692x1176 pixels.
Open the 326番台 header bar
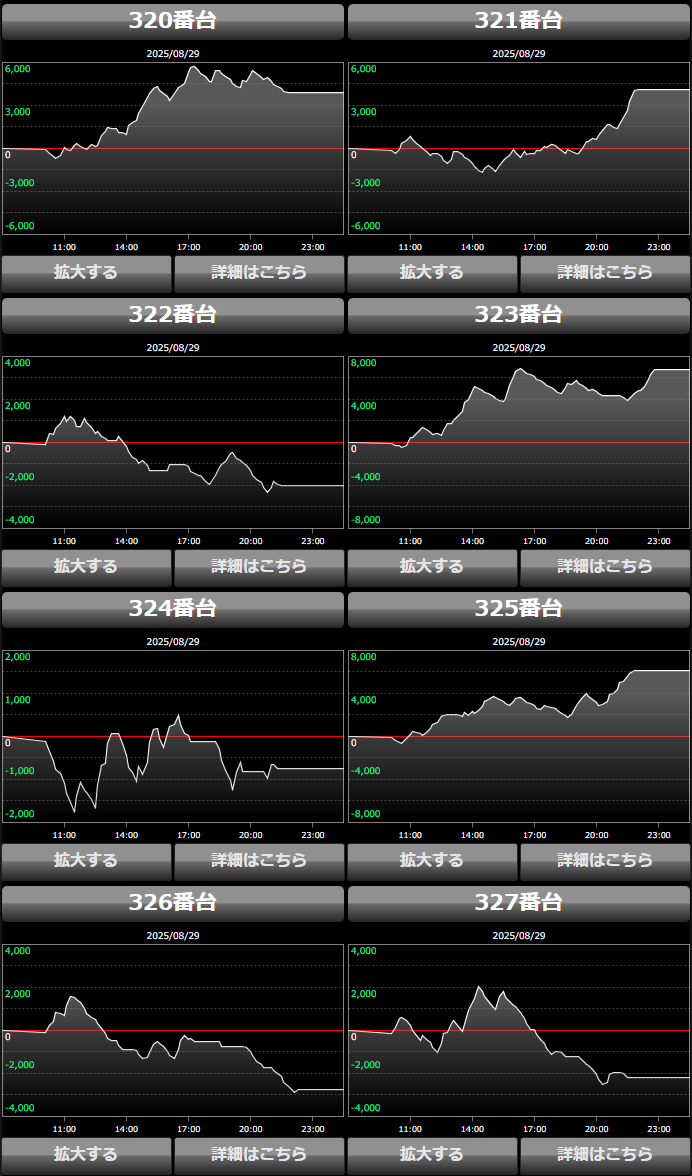(x=172, y=904)
